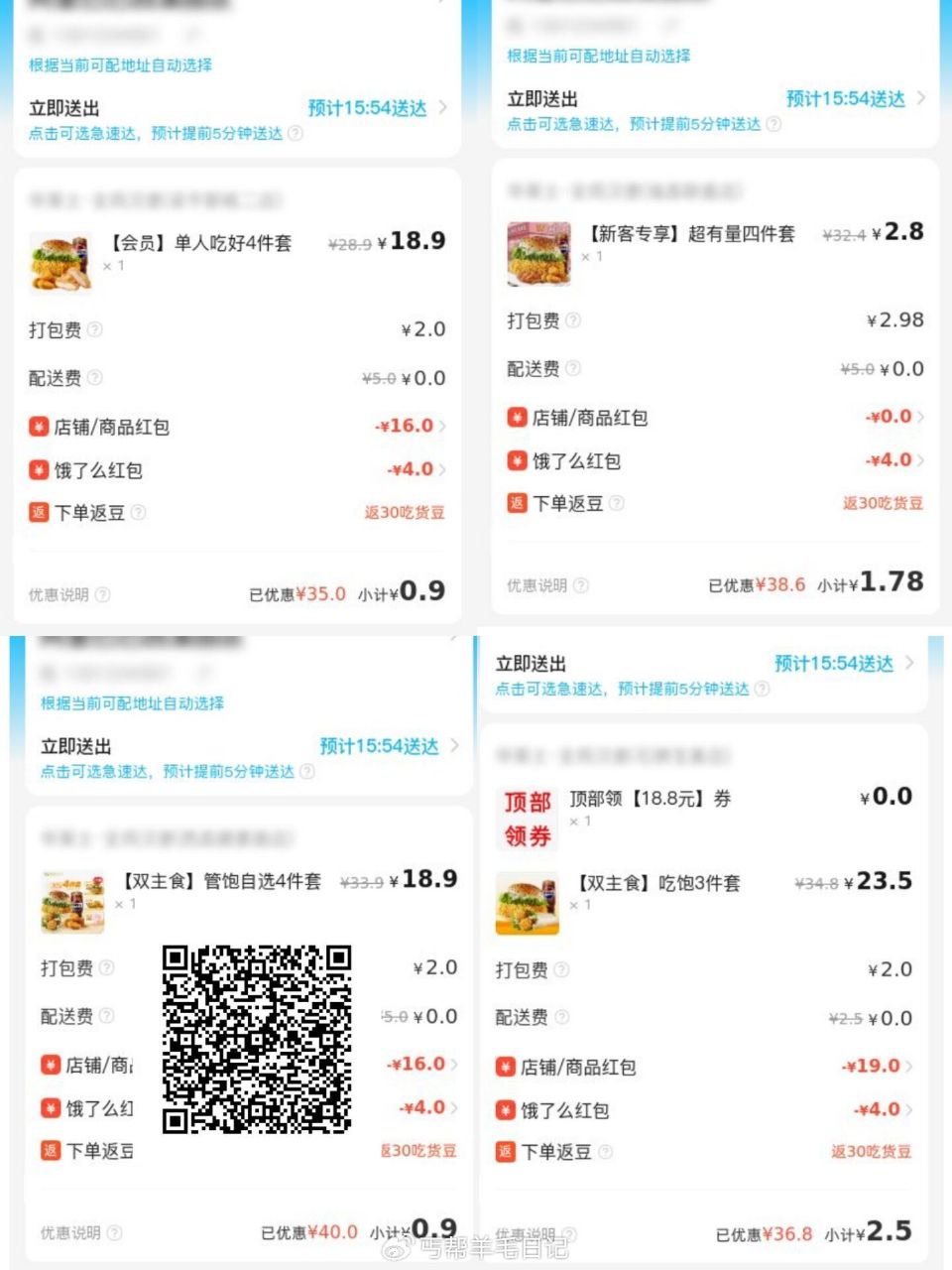Click the 【双主食】吃饱3件套 product thumbnail
The width and height of the screenshot is (952, 1270).
527,903
